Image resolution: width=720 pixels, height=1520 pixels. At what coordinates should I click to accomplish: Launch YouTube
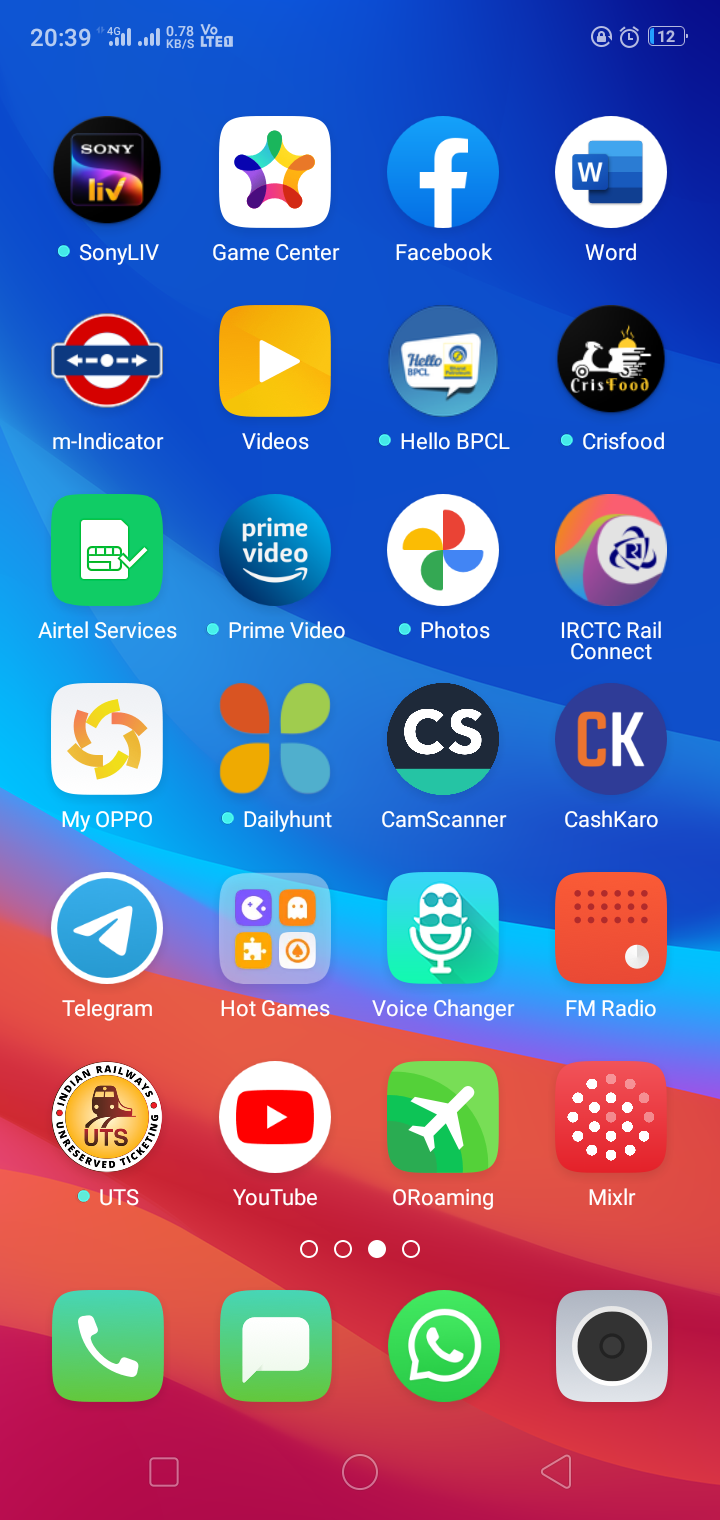(275, 1116)
